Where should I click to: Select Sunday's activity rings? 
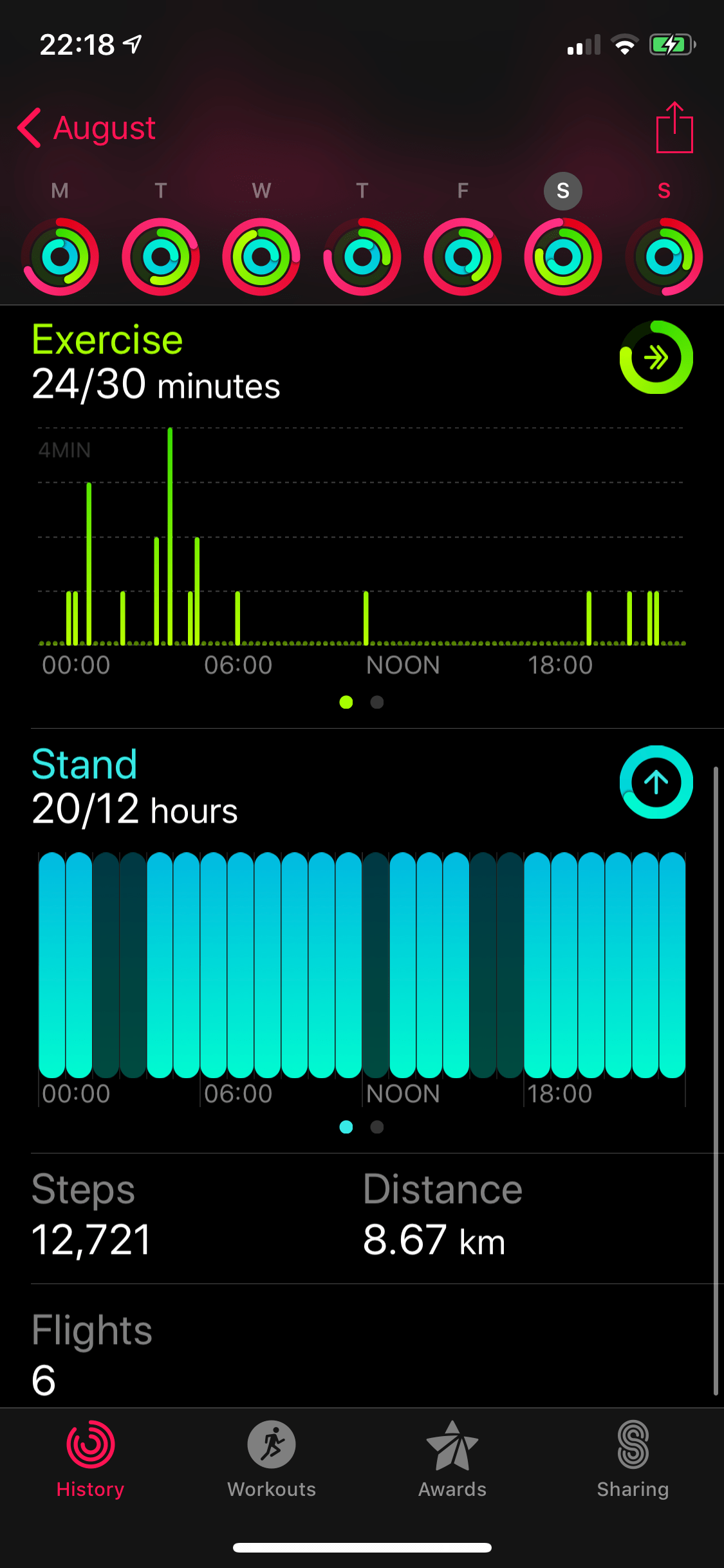click(x=664, y=256)
